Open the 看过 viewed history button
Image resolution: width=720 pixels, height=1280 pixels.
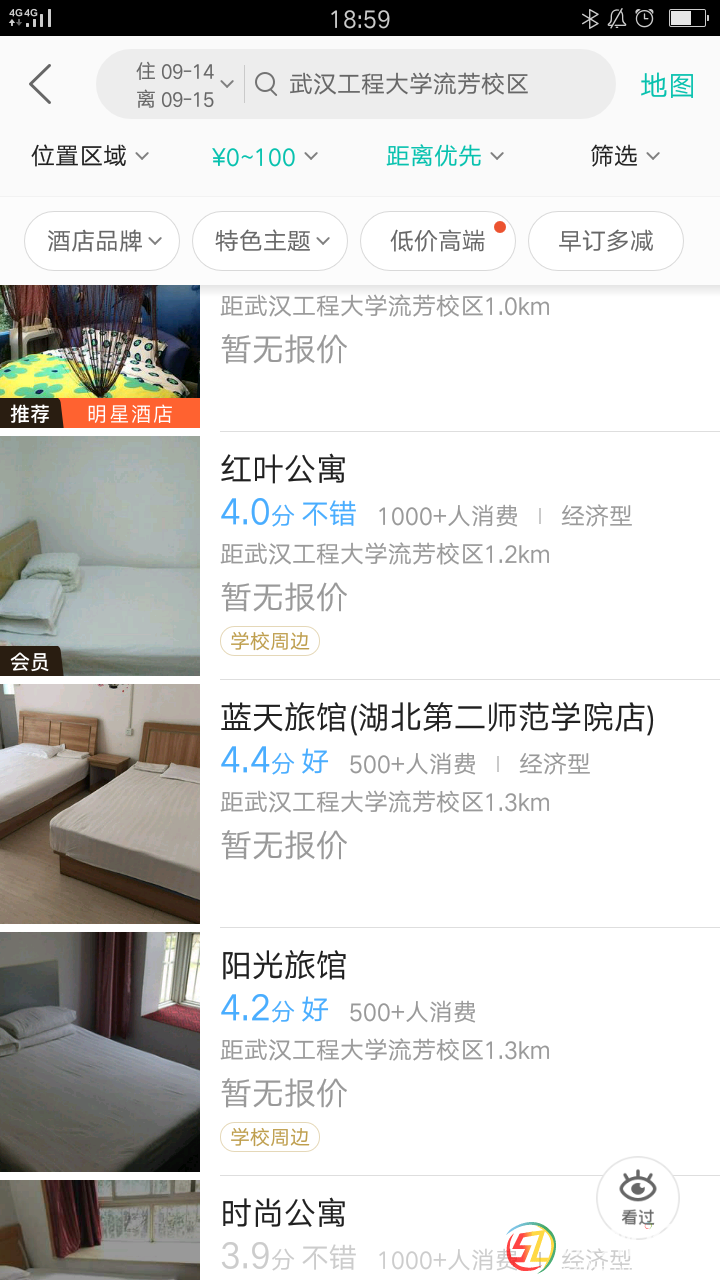coord(638,1198)
